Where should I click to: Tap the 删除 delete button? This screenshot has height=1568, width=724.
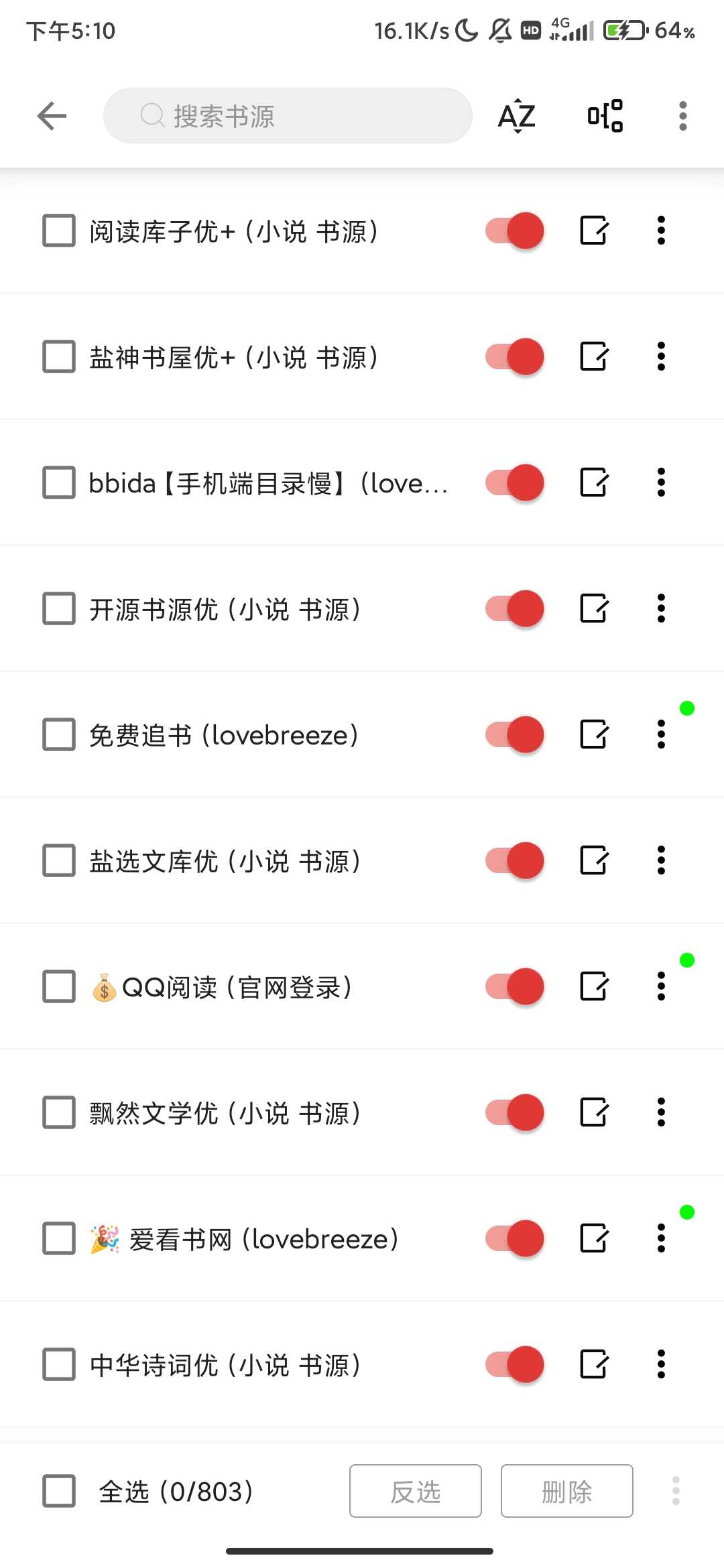pos(566,1491)
